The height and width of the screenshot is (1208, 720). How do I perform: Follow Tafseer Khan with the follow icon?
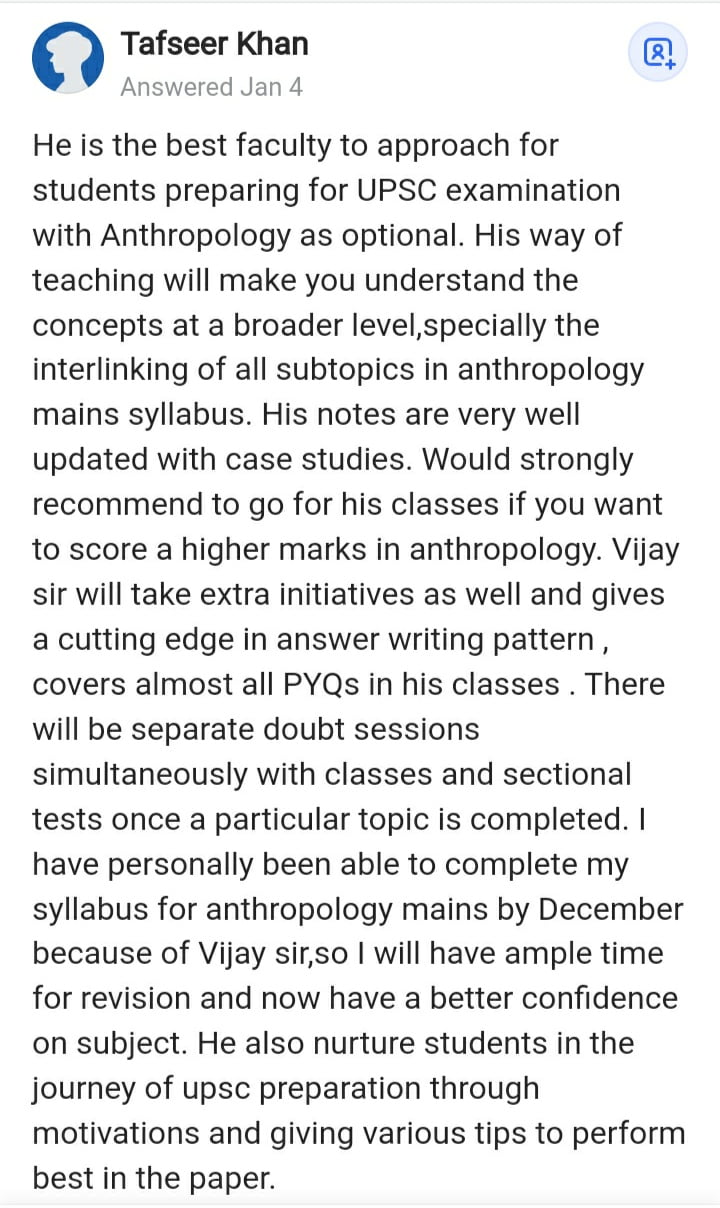click(658, 52)
